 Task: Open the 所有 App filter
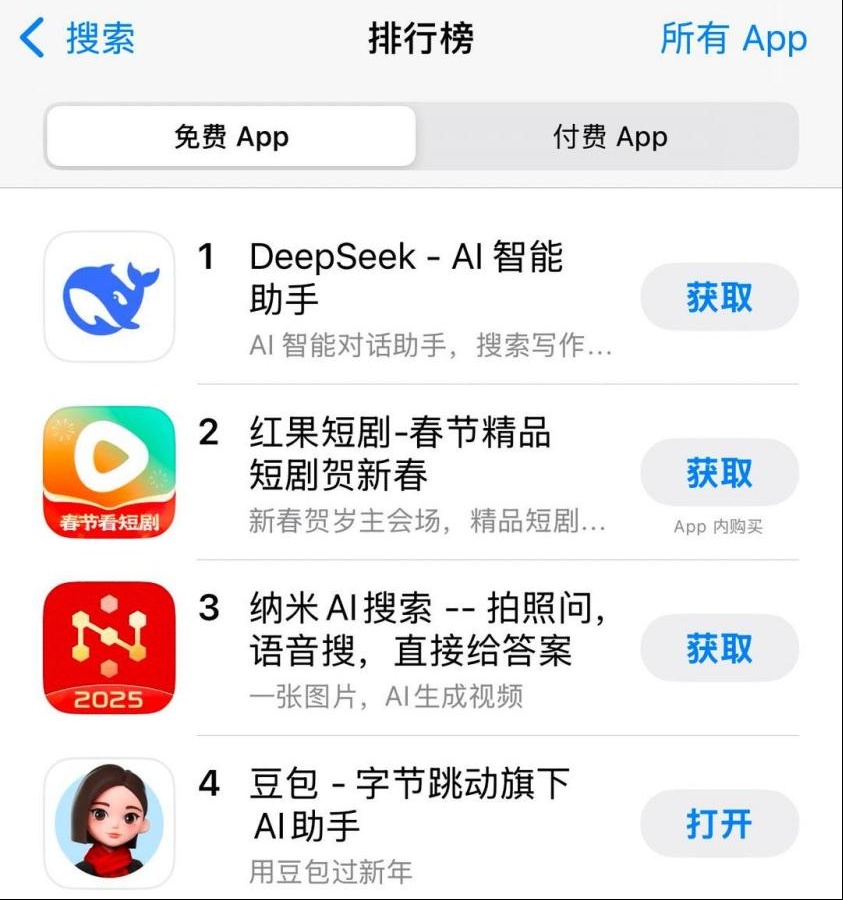(733, 40)
